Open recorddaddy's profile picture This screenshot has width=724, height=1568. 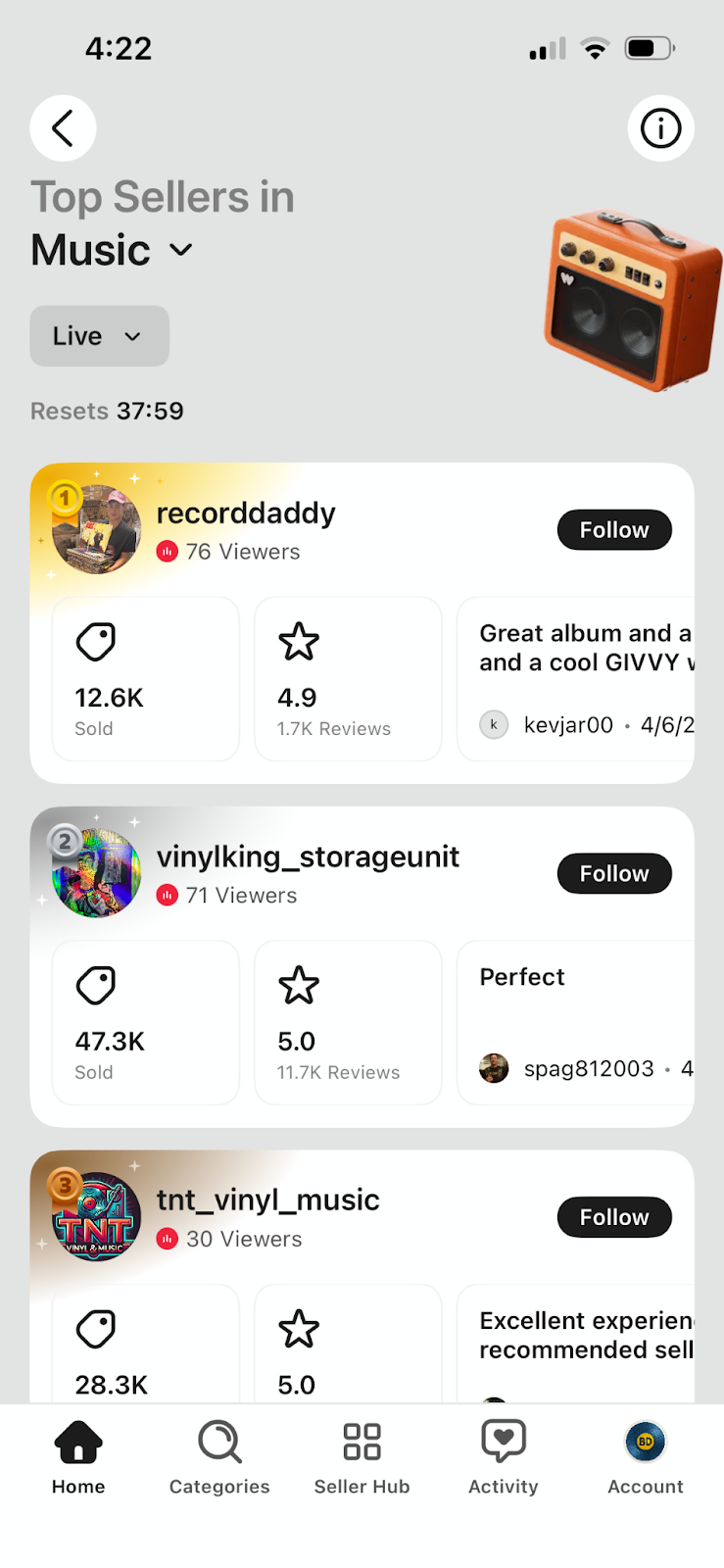pos(96,530)
